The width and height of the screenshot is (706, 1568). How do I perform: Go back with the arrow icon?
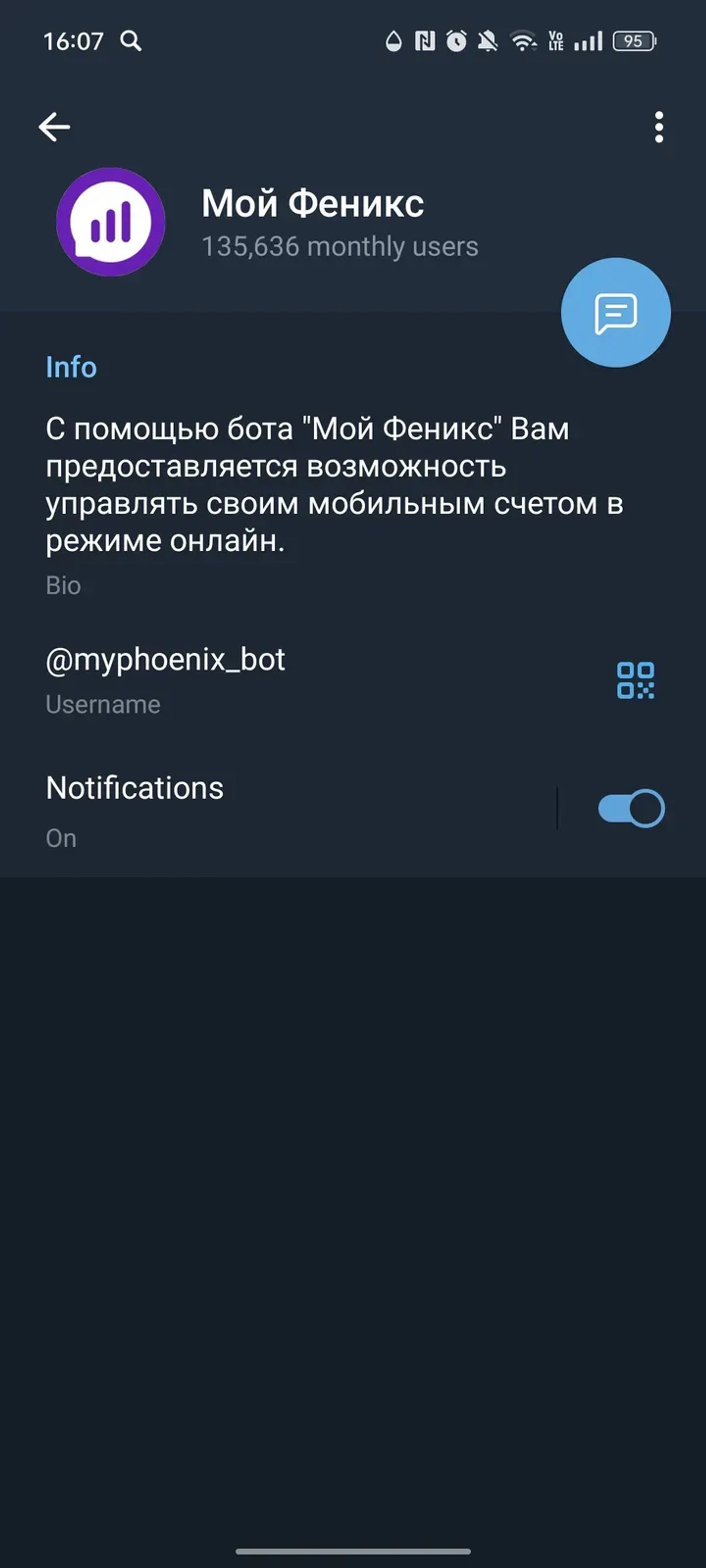(54, 127)
